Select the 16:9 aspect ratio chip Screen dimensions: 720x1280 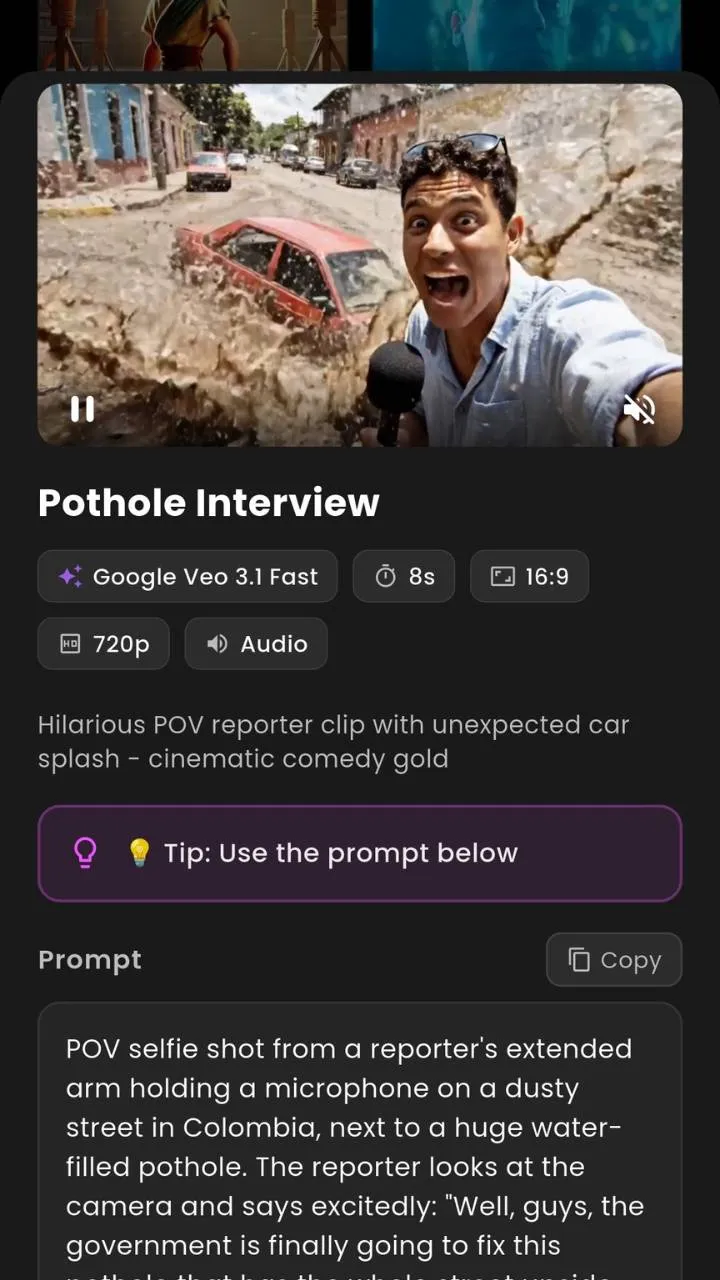(x=529, y=576)
